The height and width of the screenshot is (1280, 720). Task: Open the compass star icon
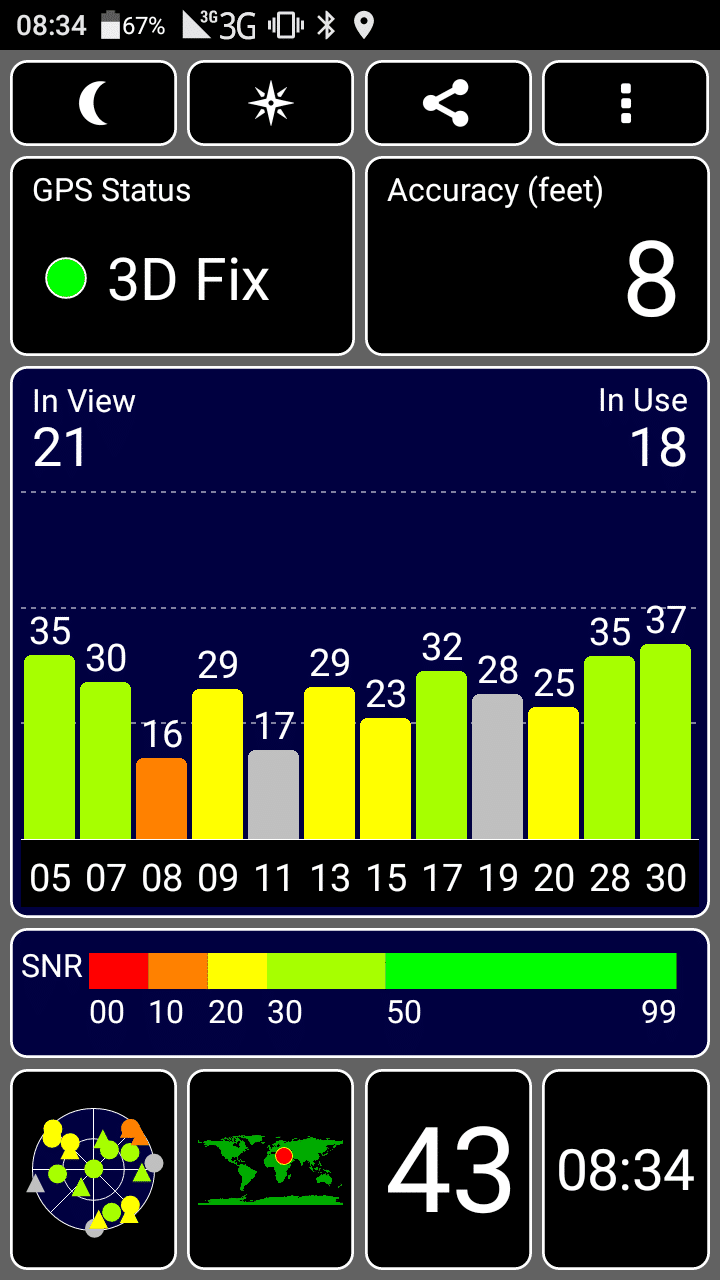click(x=271, y=104)
